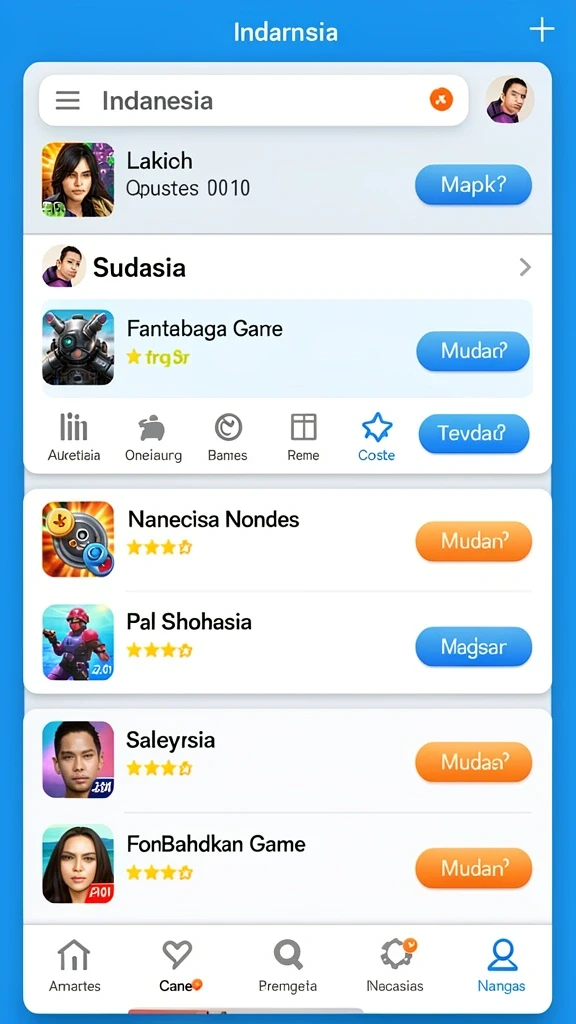This screenshot has width=576, height=1024.
Task: Open the Bames tab
Action: pyautogui.click(x=228, y=437)
